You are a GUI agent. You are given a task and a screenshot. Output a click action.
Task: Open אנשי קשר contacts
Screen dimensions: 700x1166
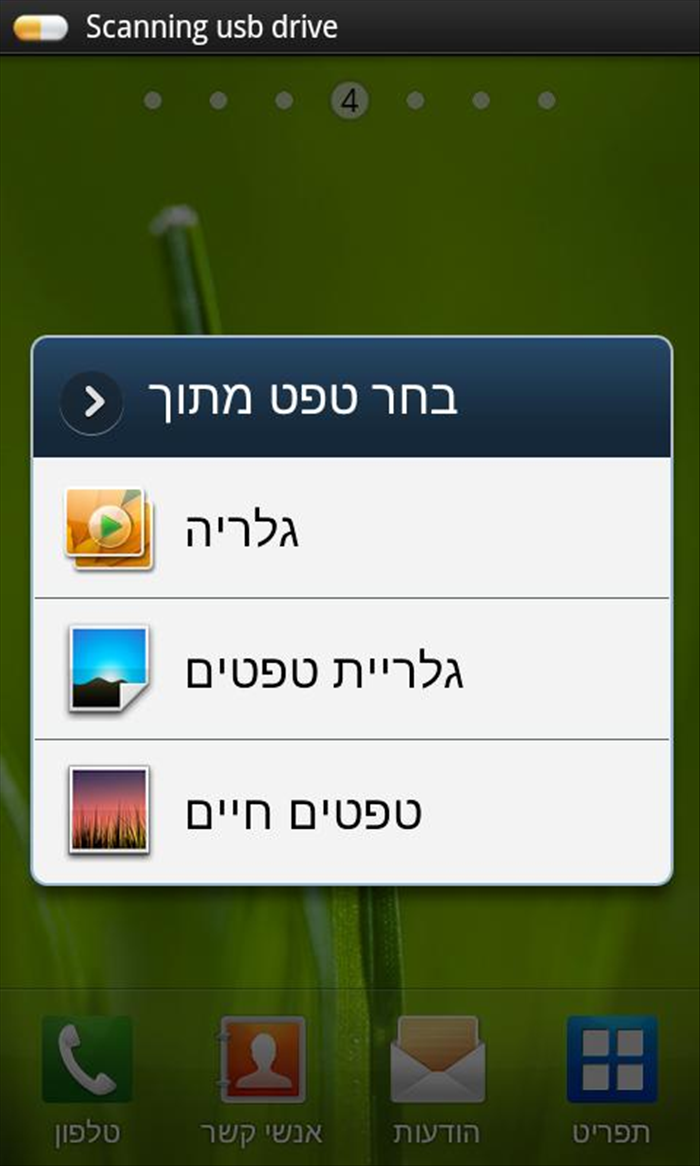pos(263,1080)
